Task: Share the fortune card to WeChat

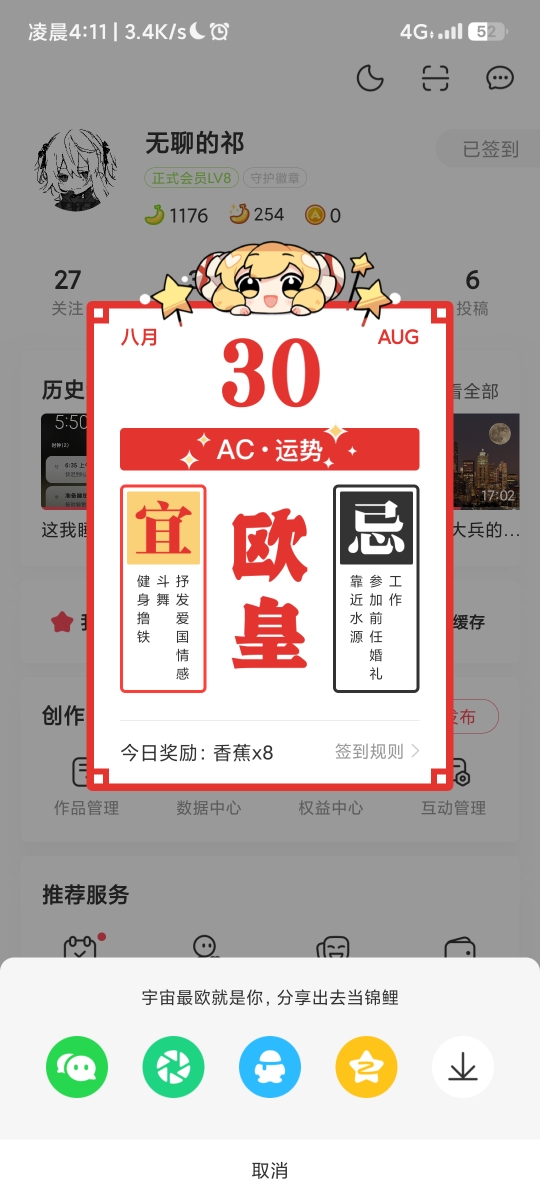Action: click(x=77, y=1067)
